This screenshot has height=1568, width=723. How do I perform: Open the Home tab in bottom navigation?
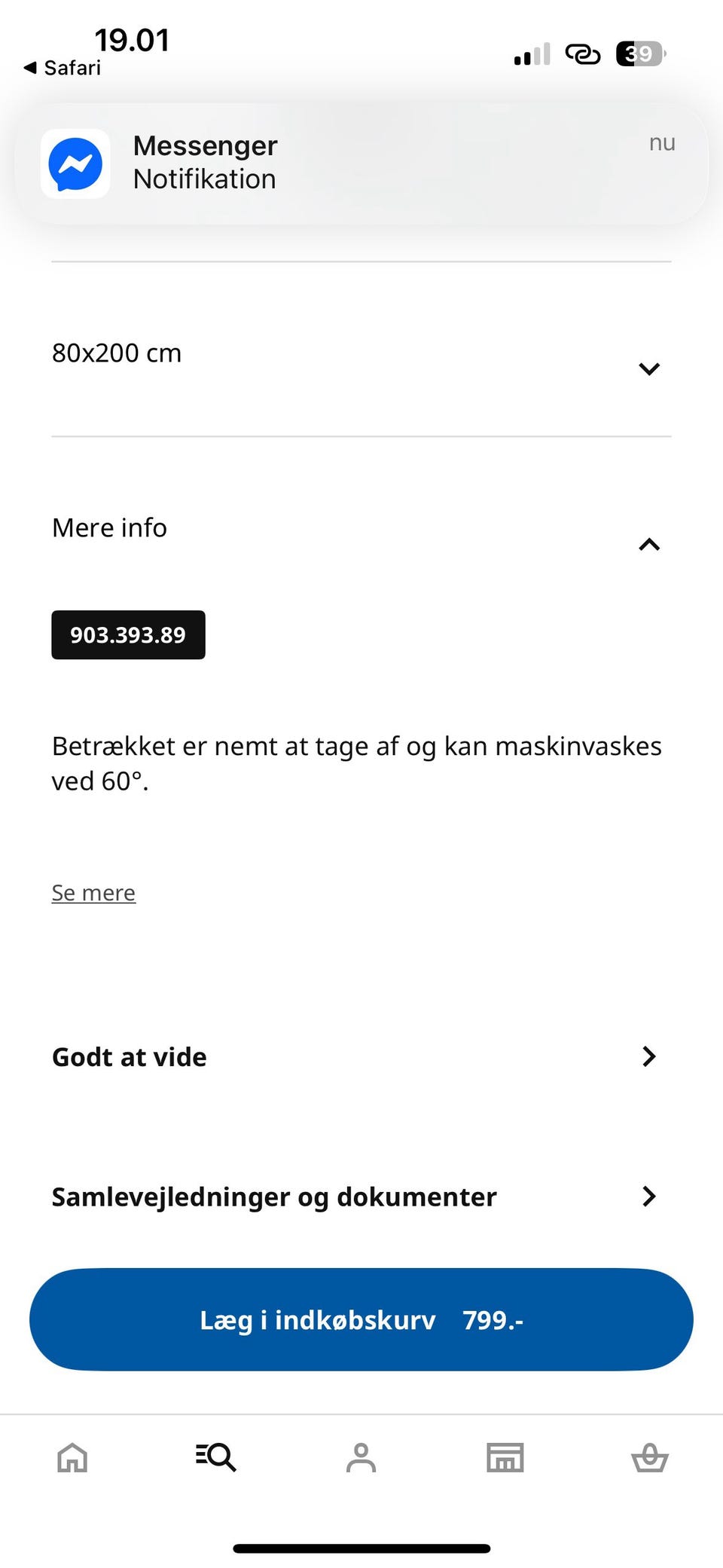72,1456
